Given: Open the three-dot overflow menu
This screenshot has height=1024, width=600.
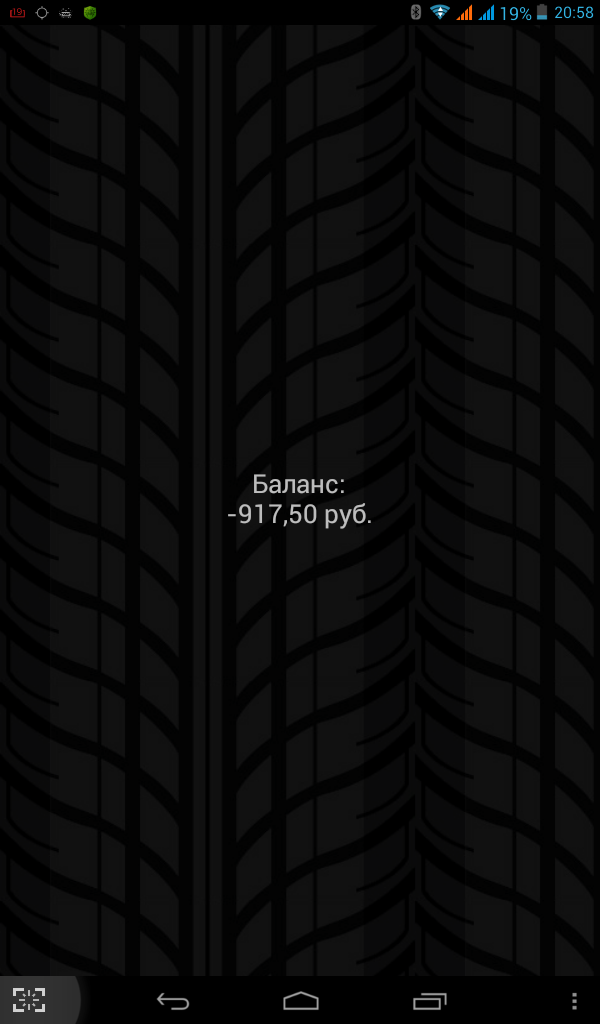Looking at the screenshot, I should click(574, 1000).
